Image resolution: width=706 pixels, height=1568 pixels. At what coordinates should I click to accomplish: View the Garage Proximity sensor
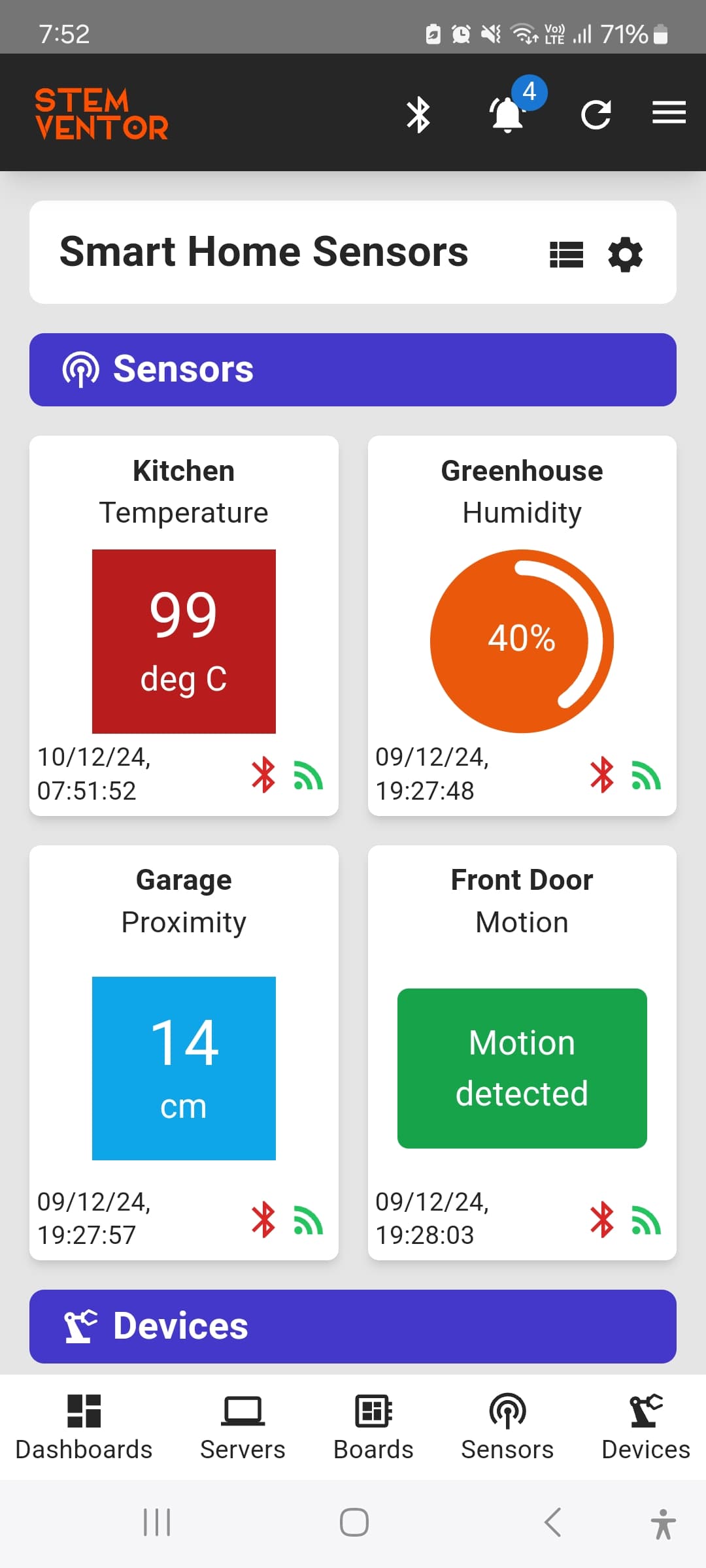click(184, 1052)
